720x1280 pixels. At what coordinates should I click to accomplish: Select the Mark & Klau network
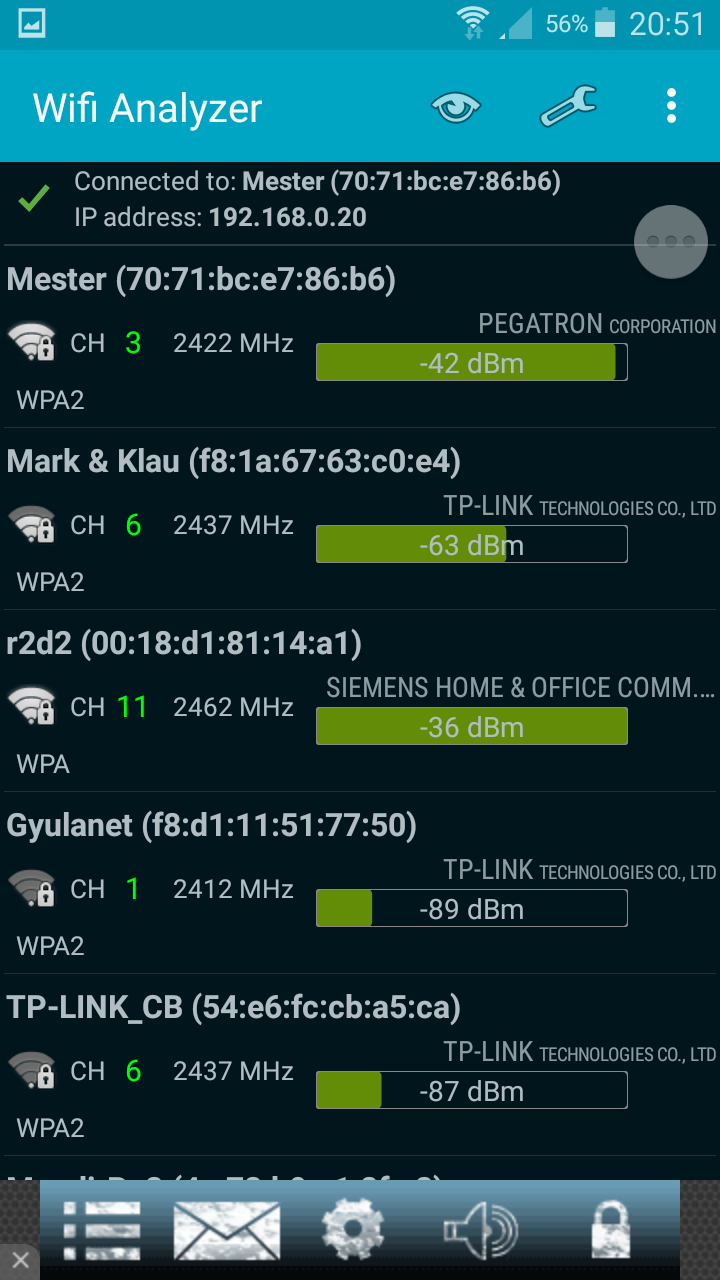click(x=360, y=519)
